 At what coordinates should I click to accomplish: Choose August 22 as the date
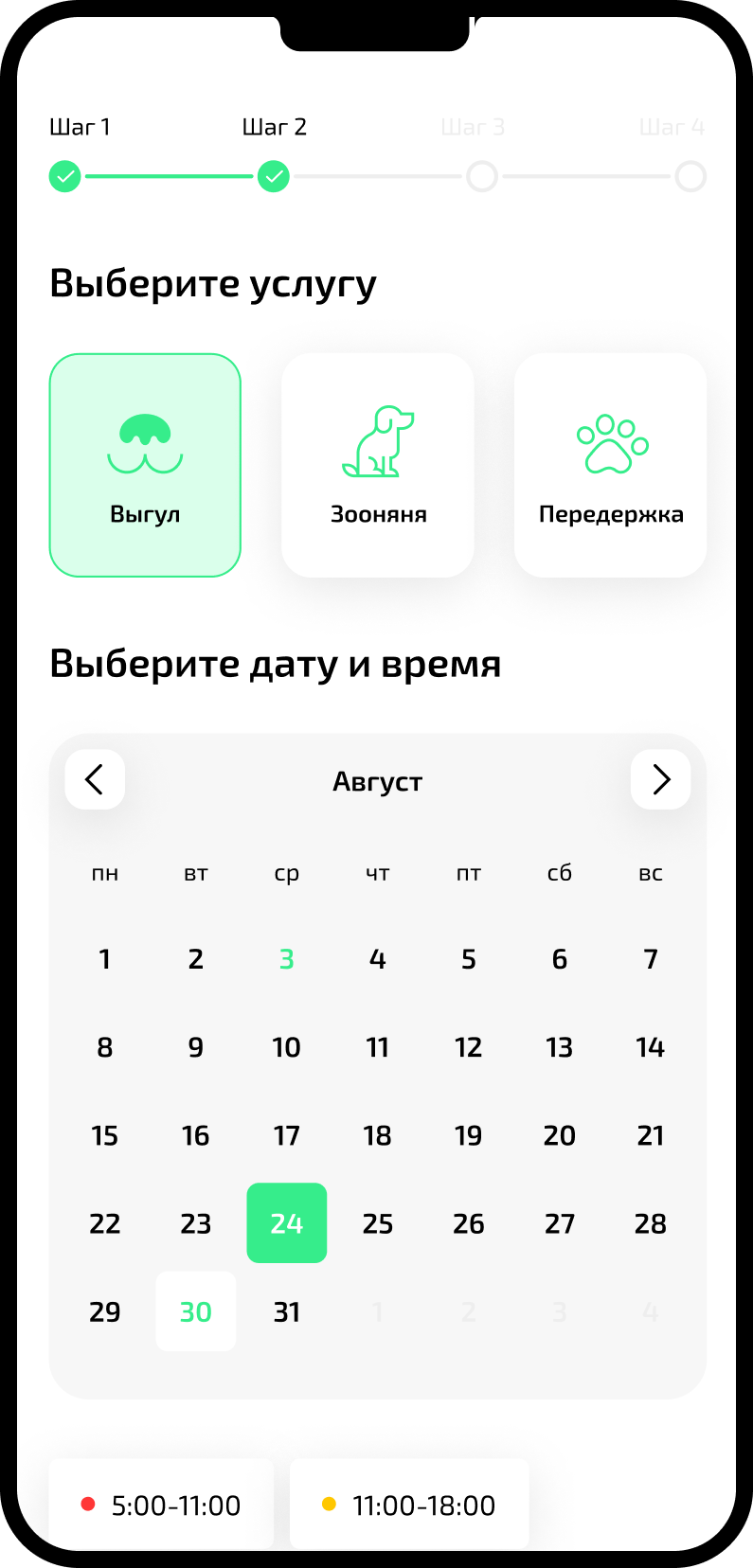pos(105,1223)
